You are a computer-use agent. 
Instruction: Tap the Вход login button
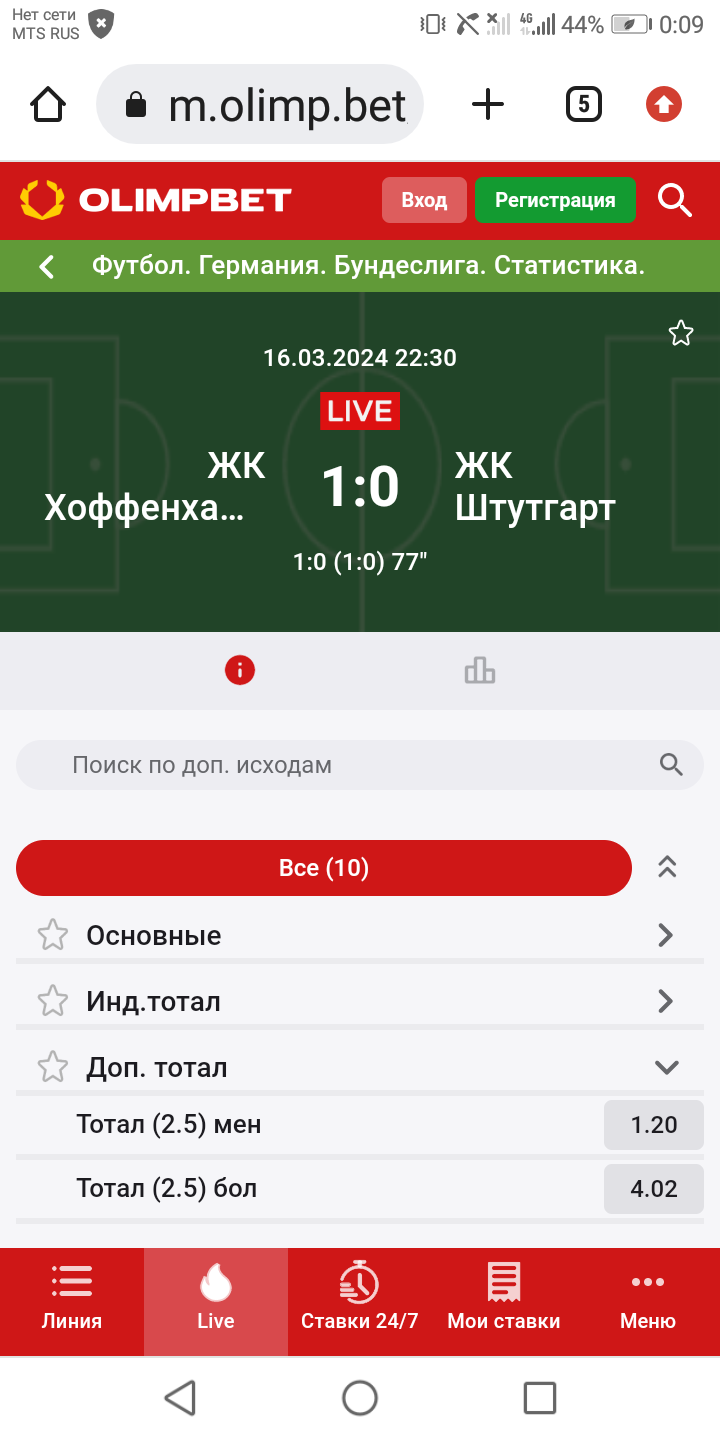(424, 200)
